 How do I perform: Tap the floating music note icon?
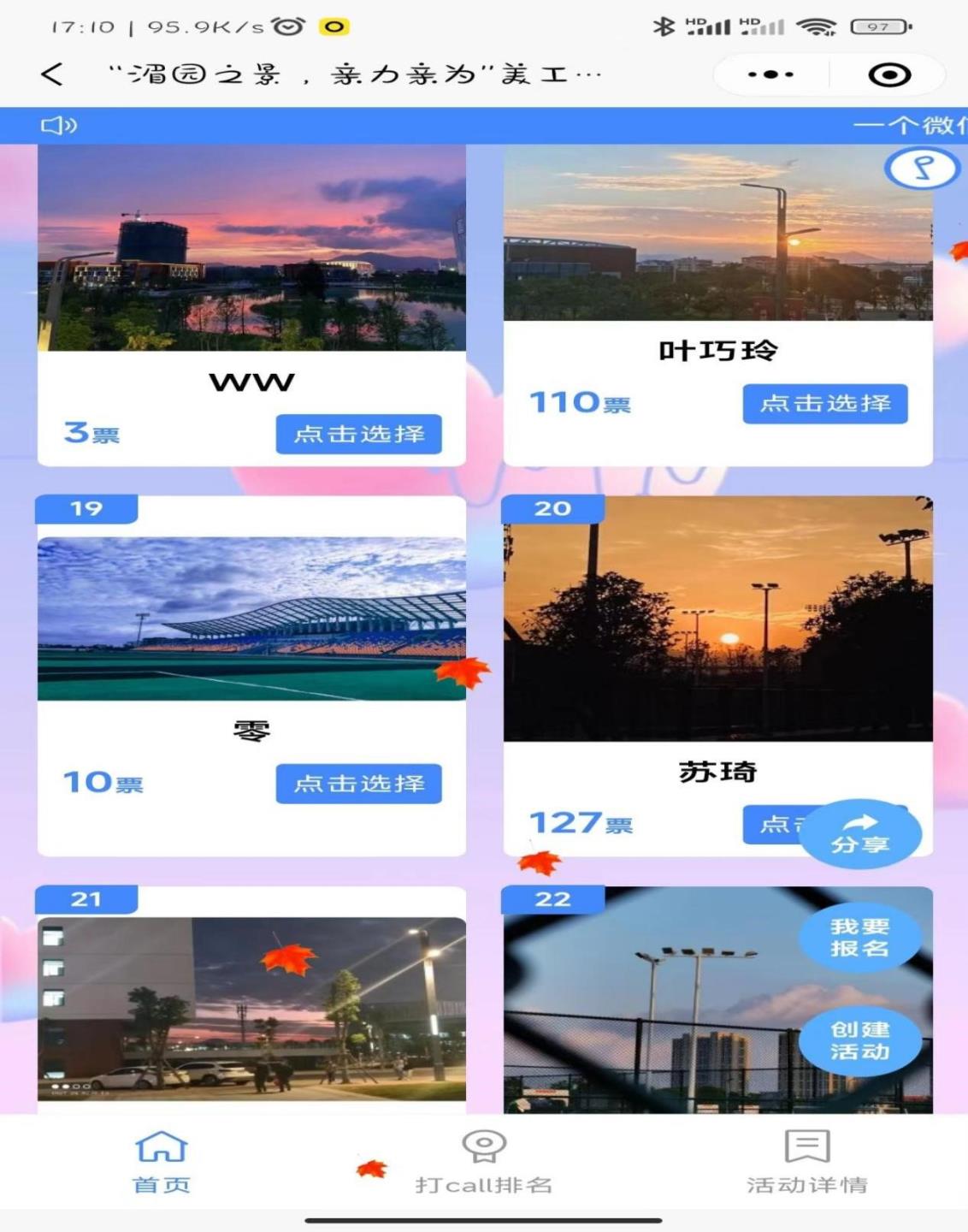click(922, 168)
